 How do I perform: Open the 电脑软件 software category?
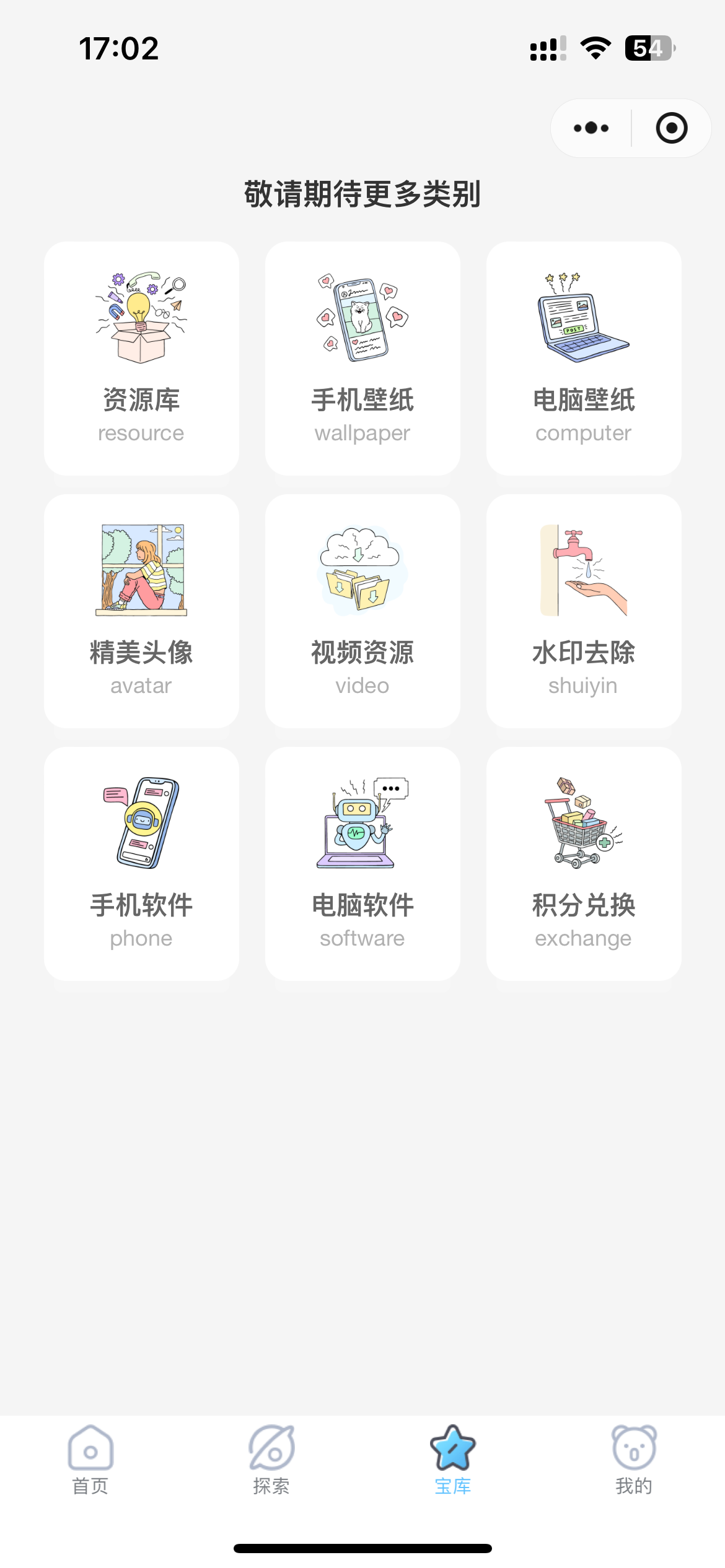coord(362,863)
